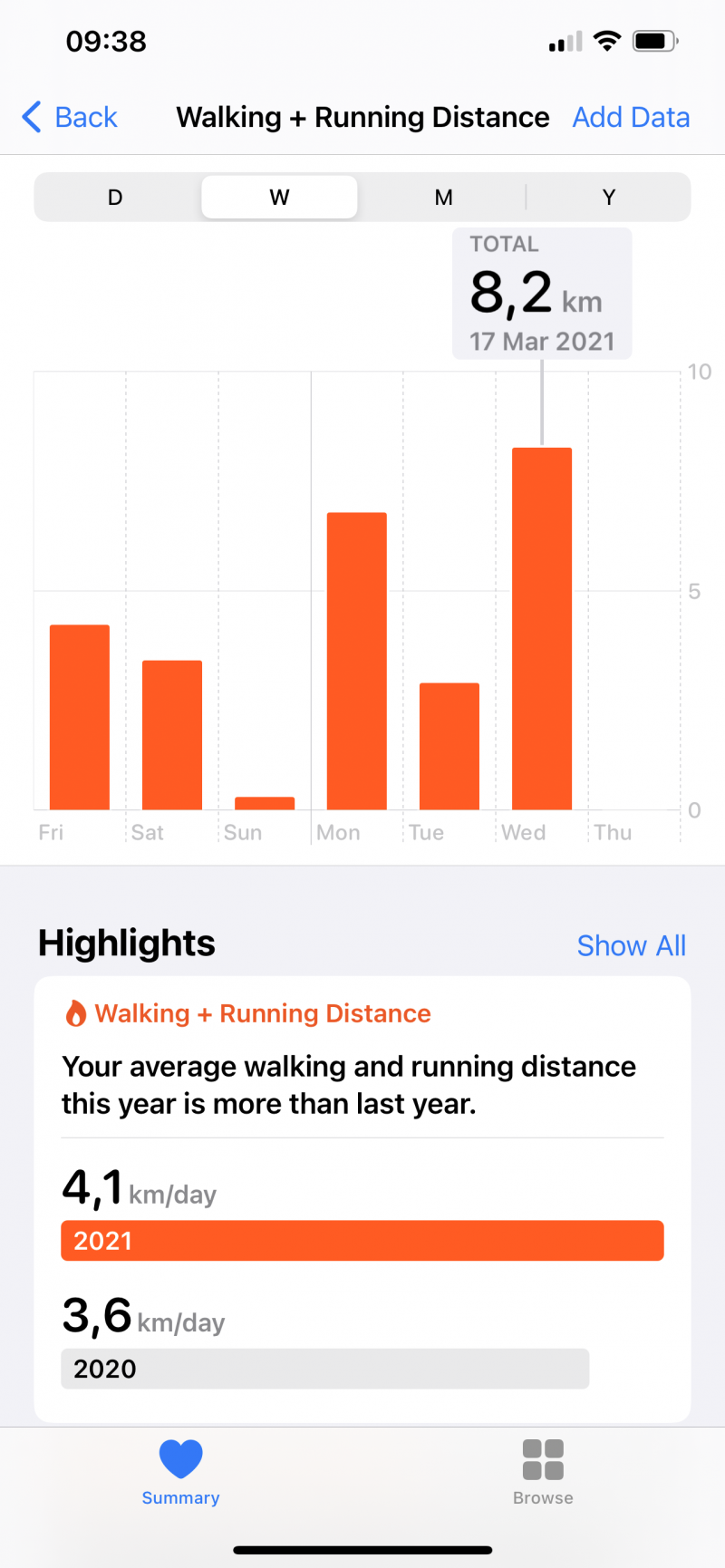Open the Summary tab
This screenshot has height=1568, width=725.
[x=180, y=1472]
